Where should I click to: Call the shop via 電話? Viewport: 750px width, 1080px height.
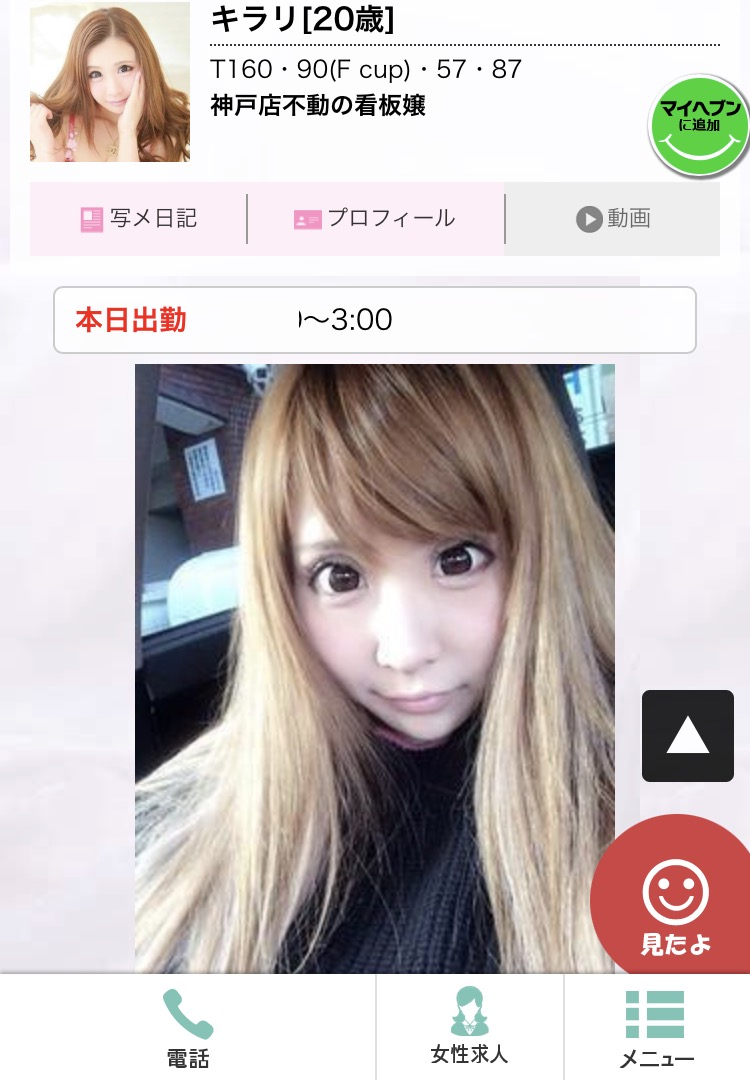pos(187,1028)
